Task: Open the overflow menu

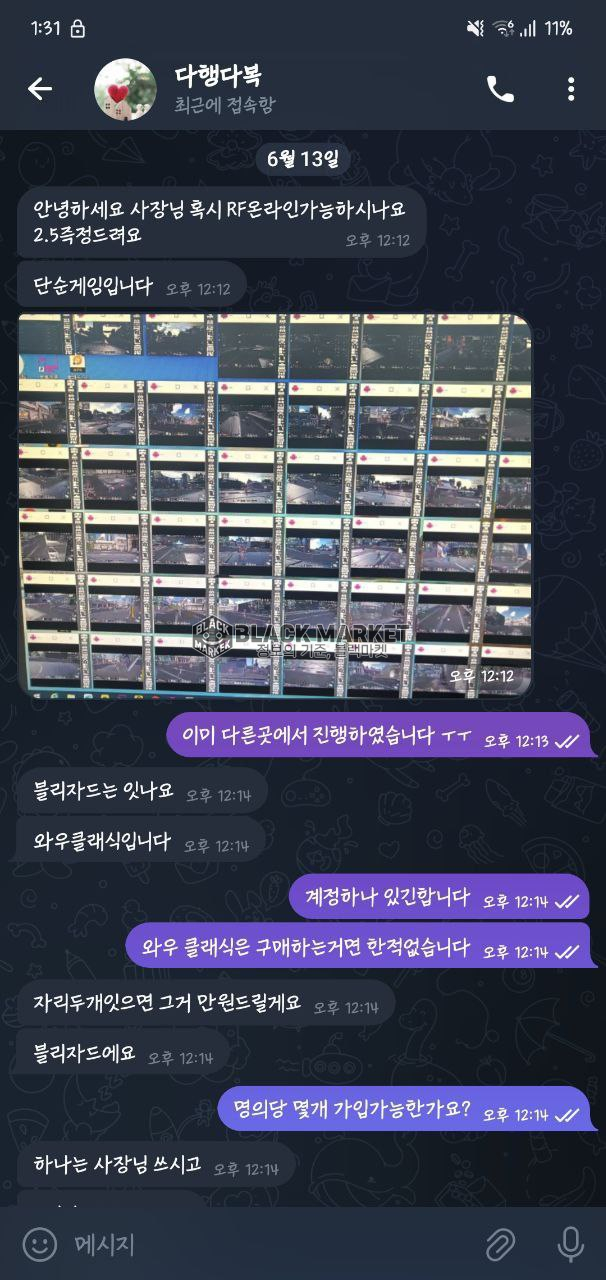Action: coord(571,89)
